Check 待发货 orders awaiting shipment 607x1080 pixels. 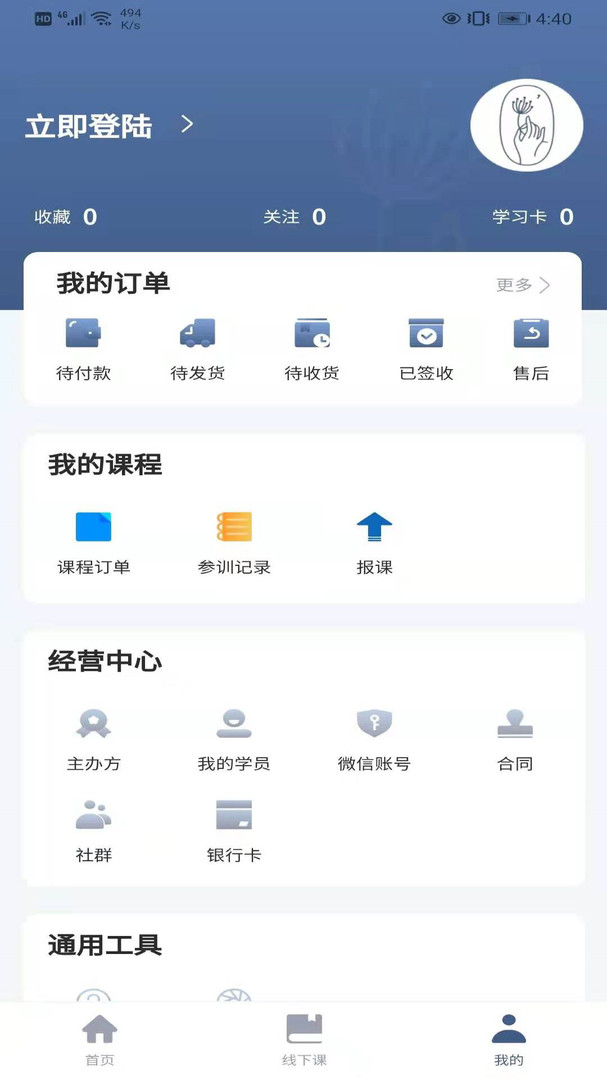click(197, 348)
